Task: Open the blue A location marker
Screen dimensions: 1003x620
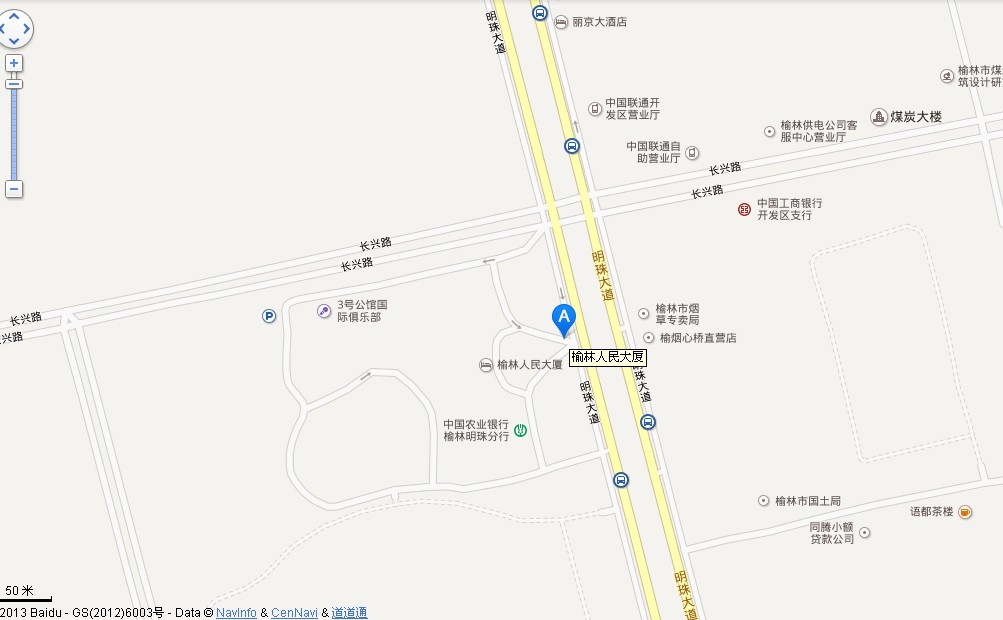Action: click(x=564, y=319)
